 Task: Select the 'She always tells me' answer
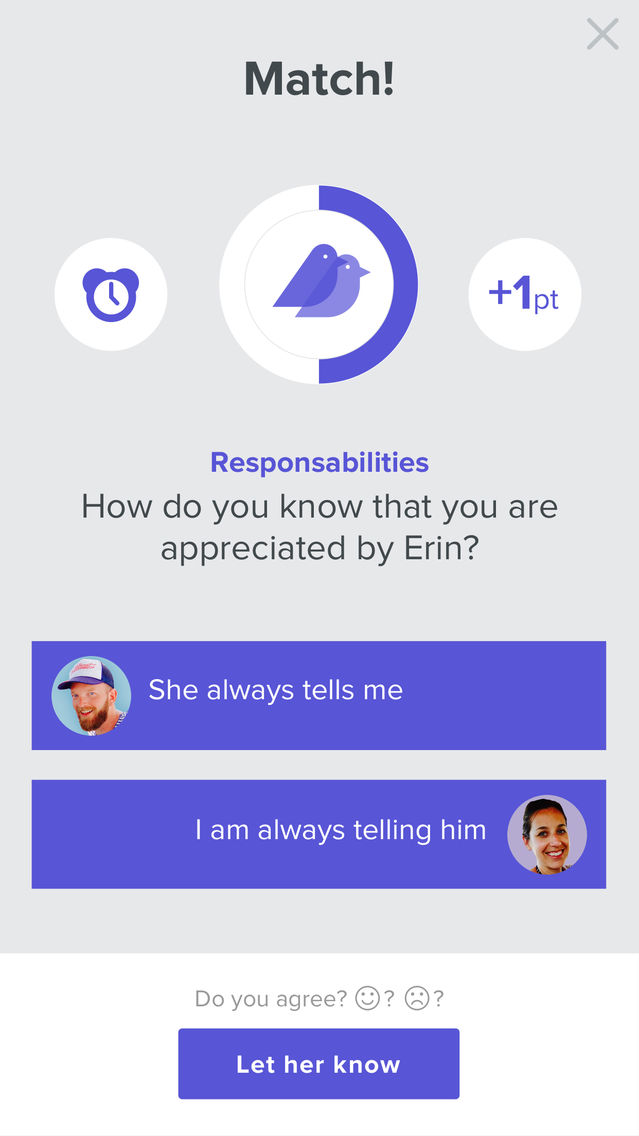click(318, 695)
